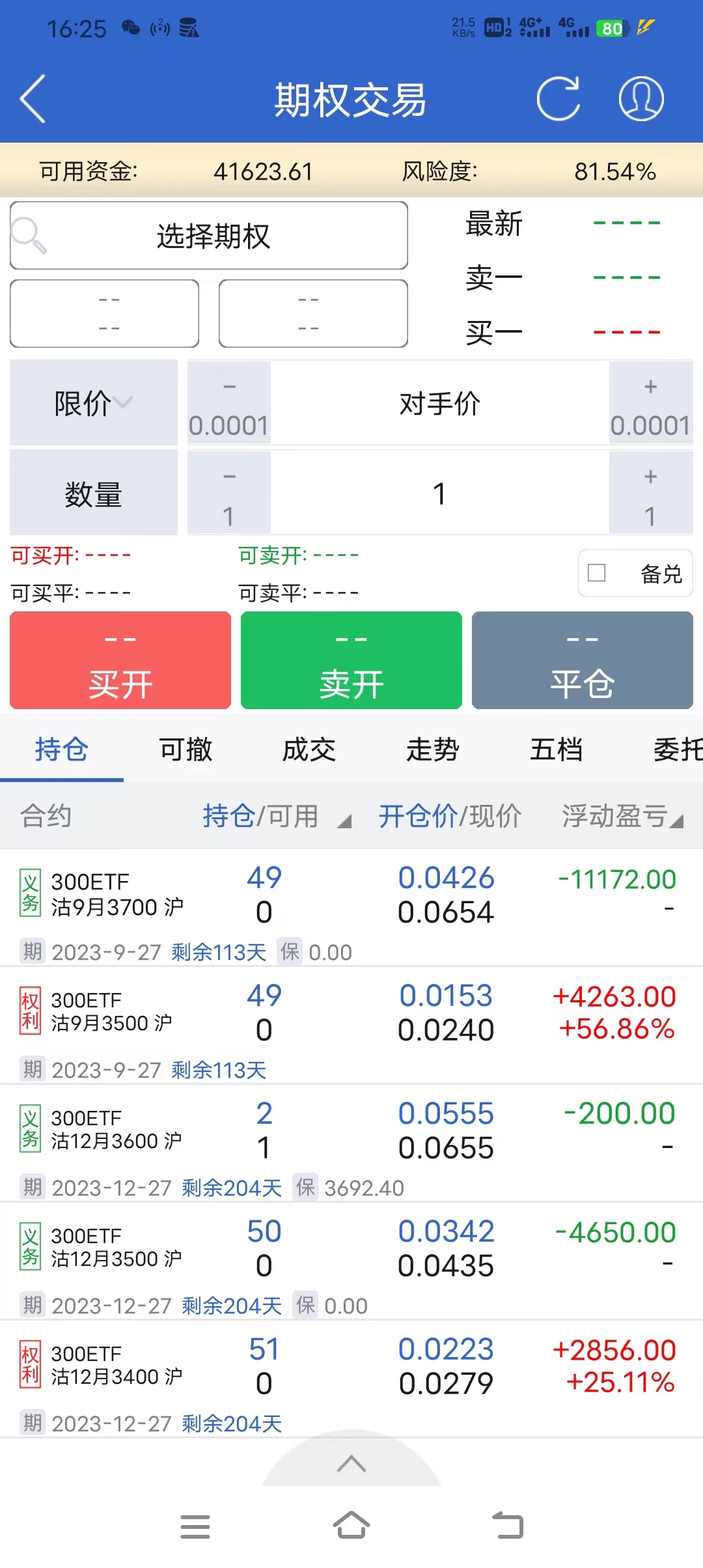Switch to the 成交 tab

tap(309, 749)
